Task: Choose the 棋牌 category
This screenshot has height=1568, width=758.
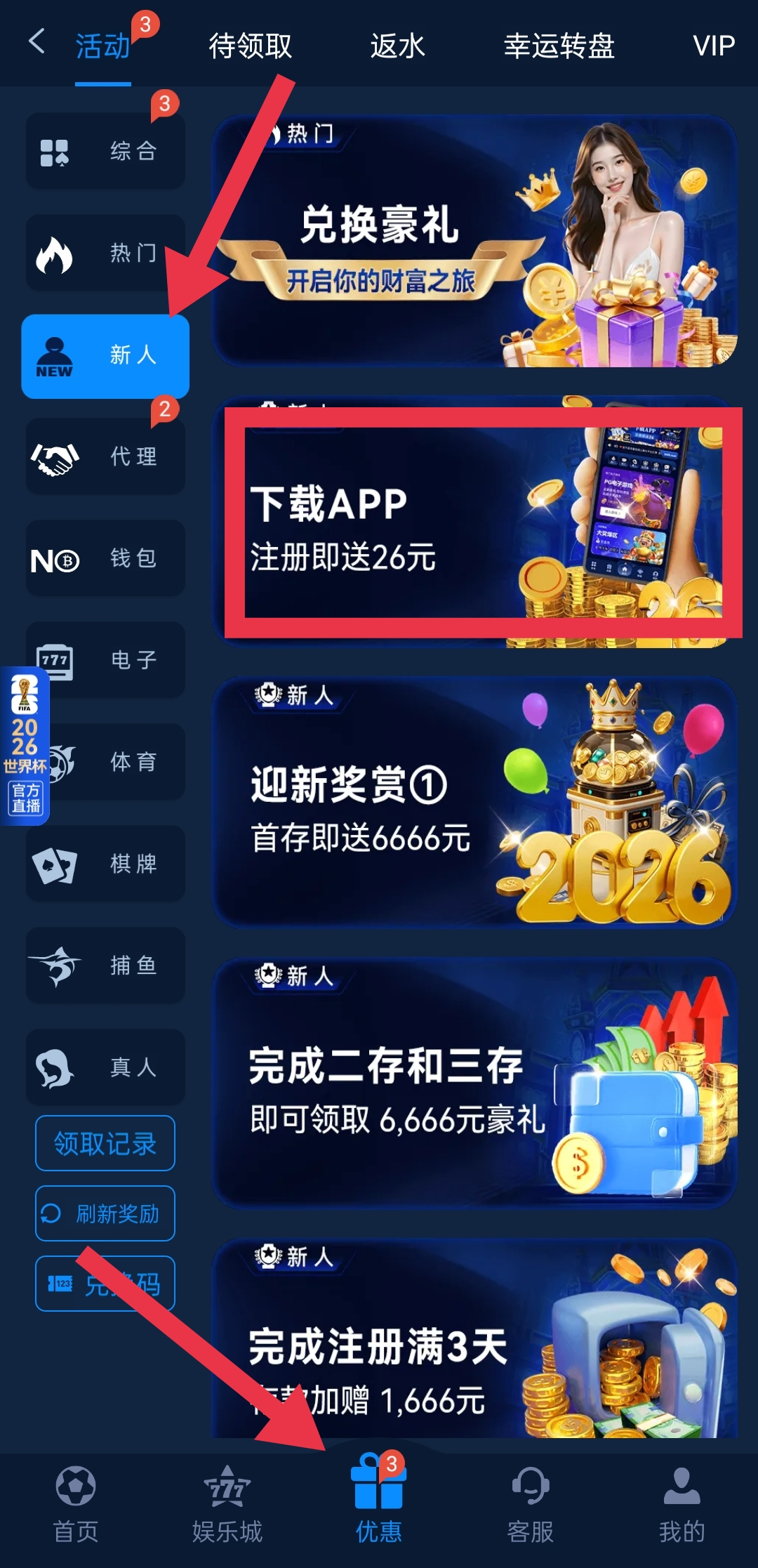Action: [105, 864]
